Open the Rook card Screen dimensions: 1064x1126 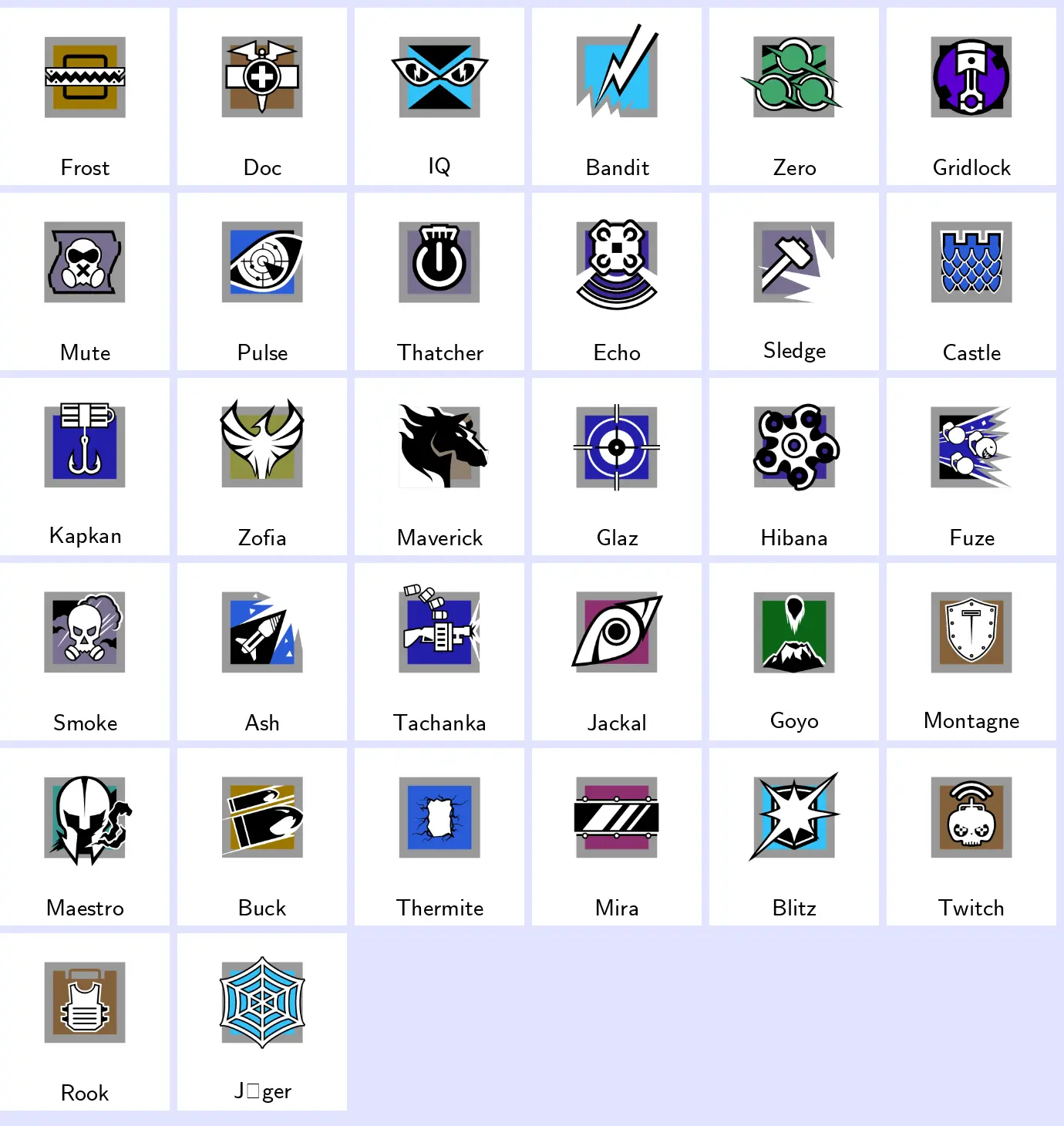point(85,1022)
